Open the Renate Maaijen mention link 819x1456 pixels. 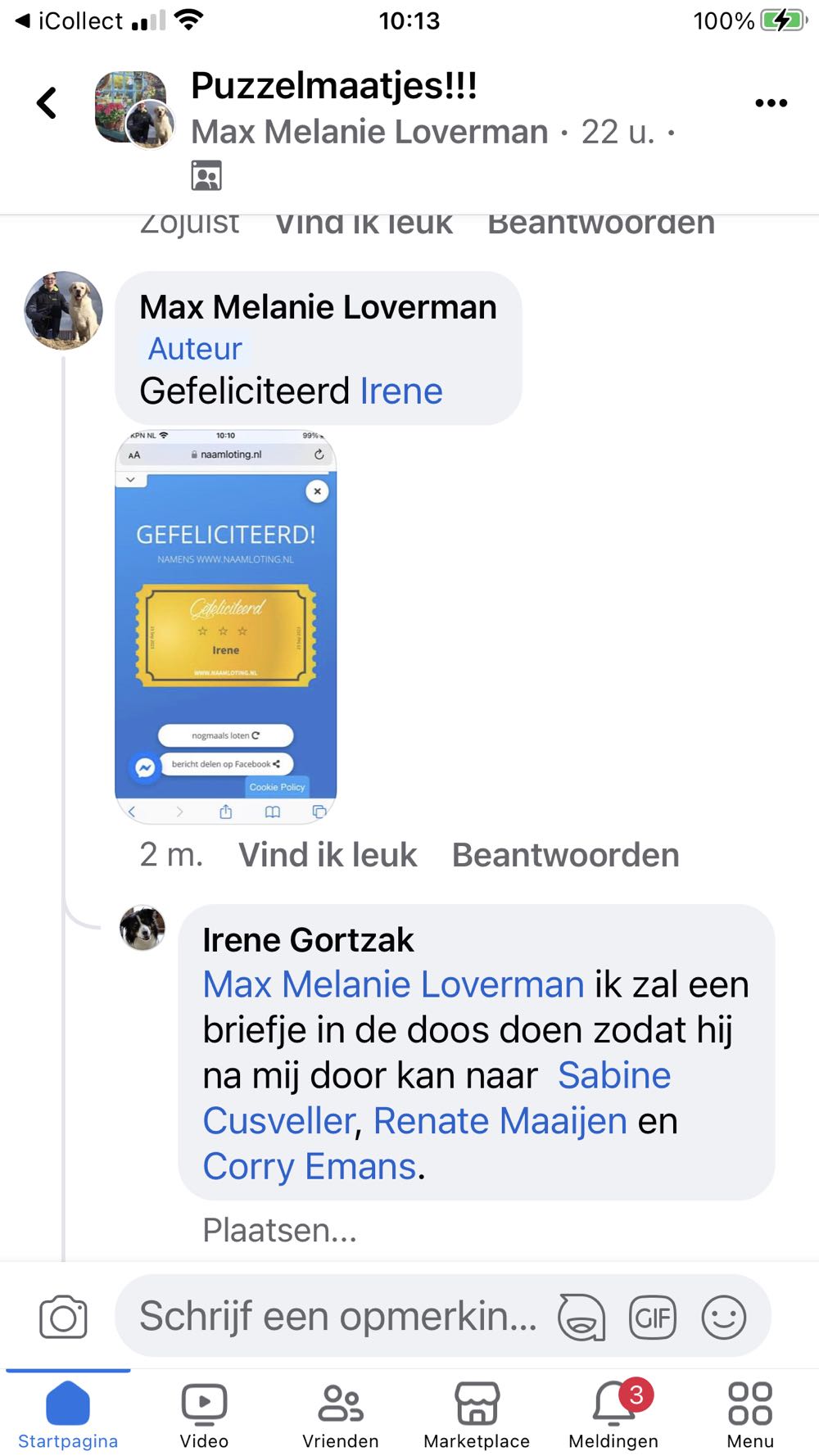click(500, 1121)
